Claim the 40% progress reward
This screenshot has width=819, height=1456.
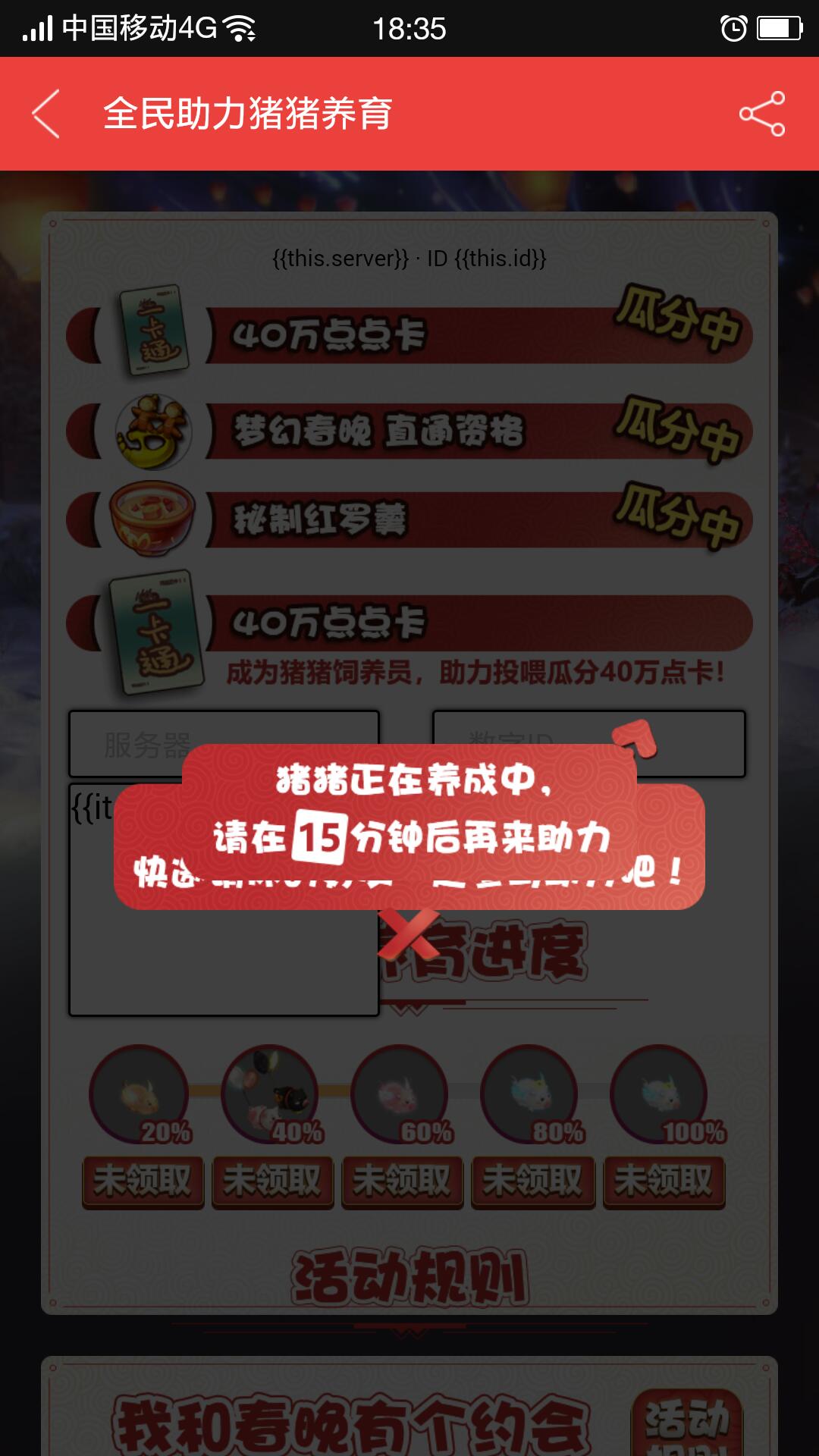click(272, 1181)
